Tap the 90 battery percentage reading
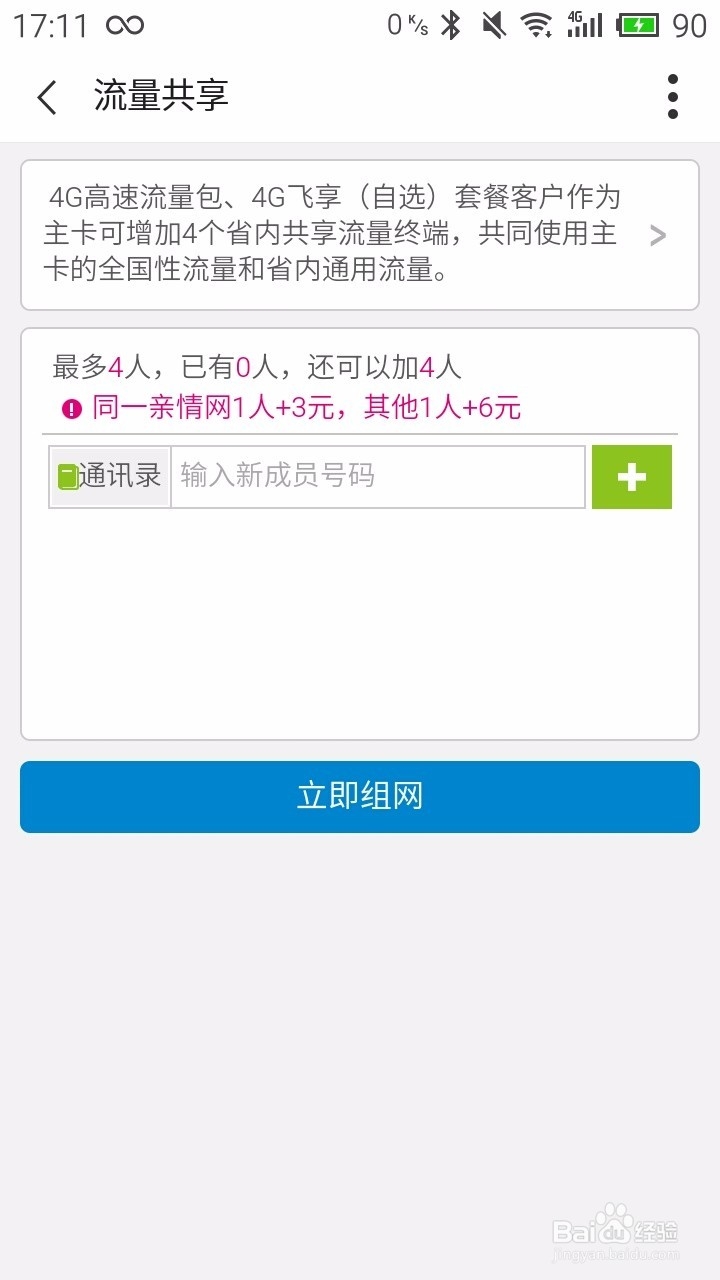720x1280 pixels. [x=692, y=25]
